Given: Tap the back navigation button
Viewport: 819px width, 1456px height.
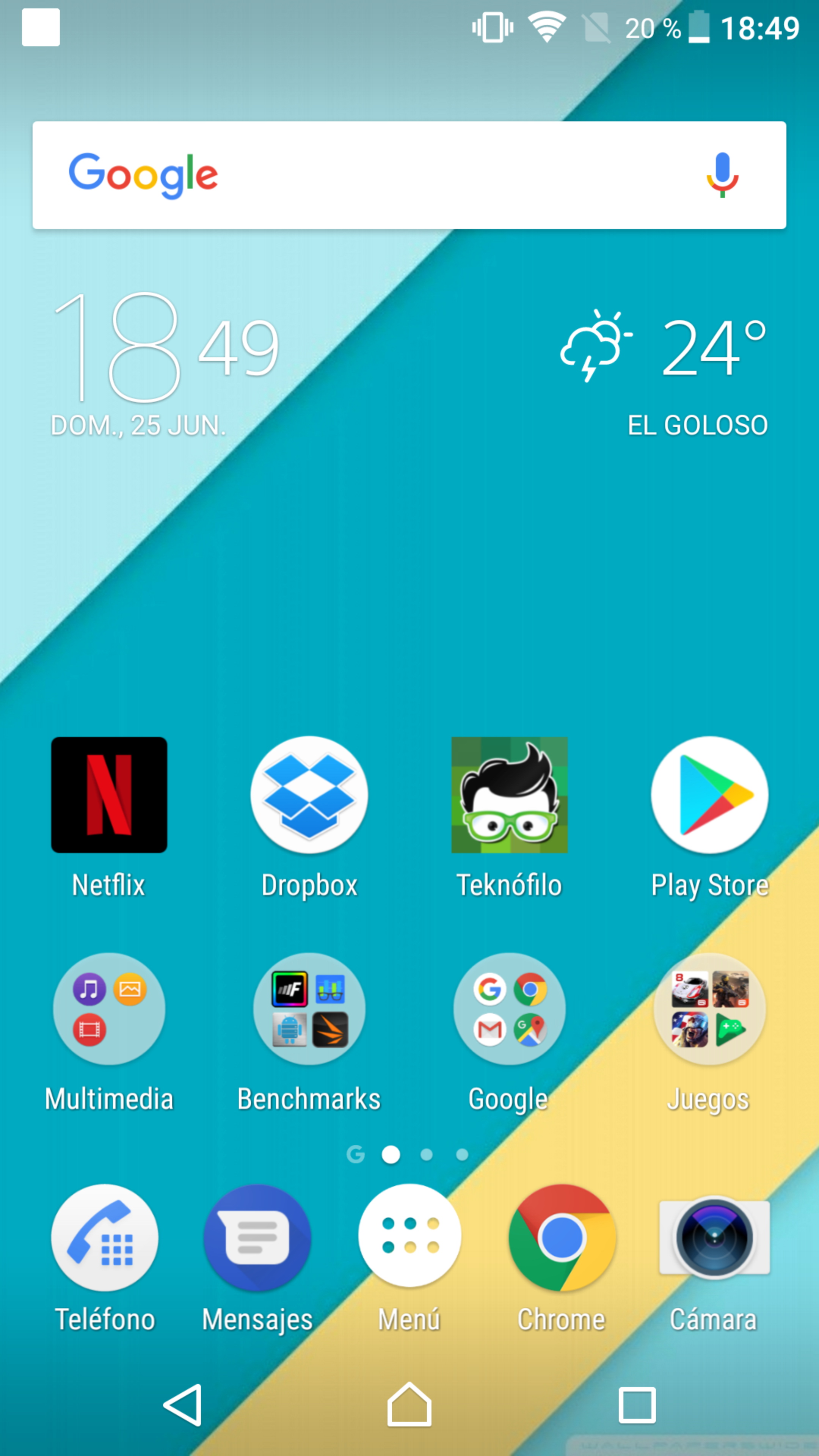Looking at the screenshot, I should 183,1405.
